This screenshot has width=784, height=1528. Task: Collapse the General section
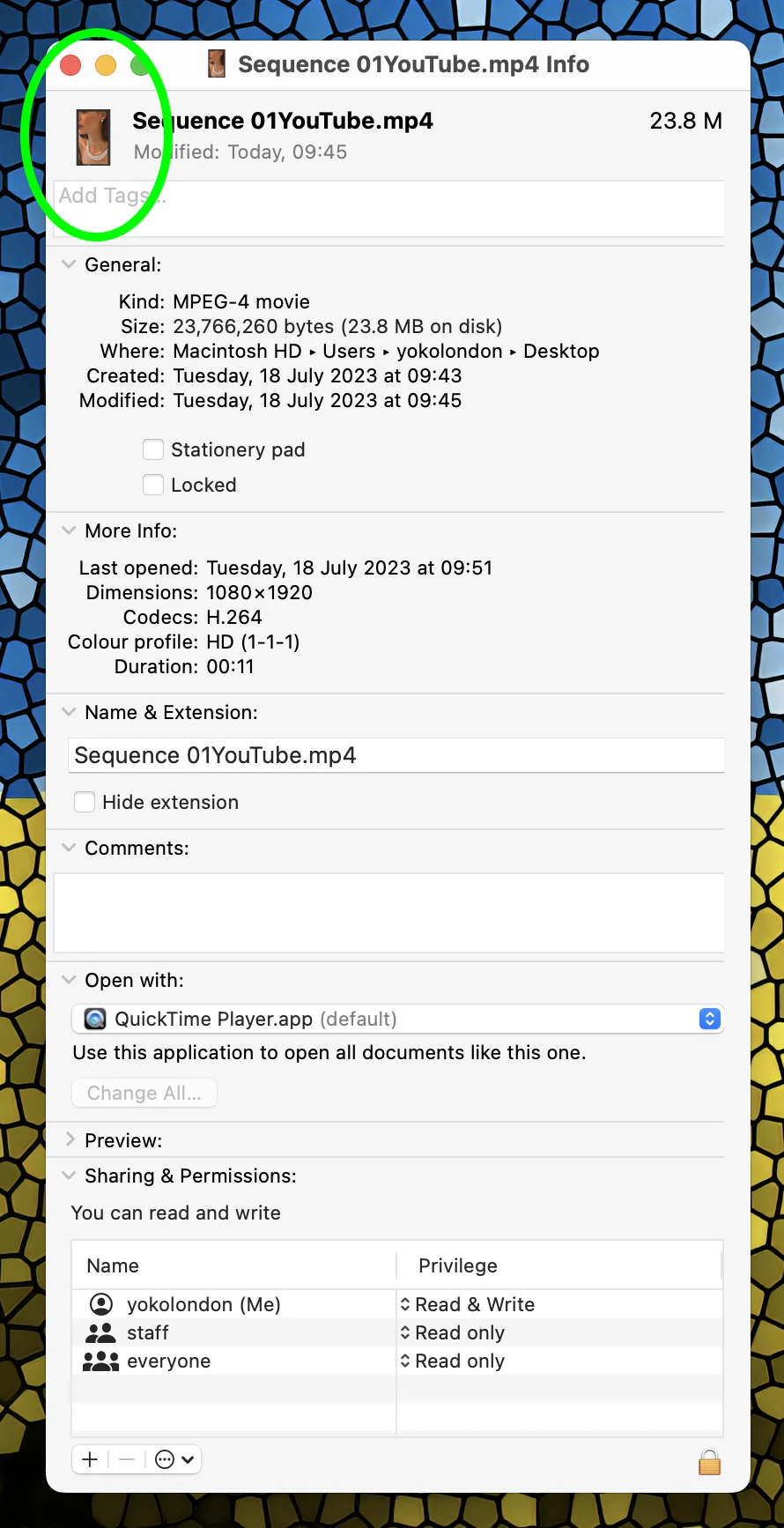coord(69,264)
